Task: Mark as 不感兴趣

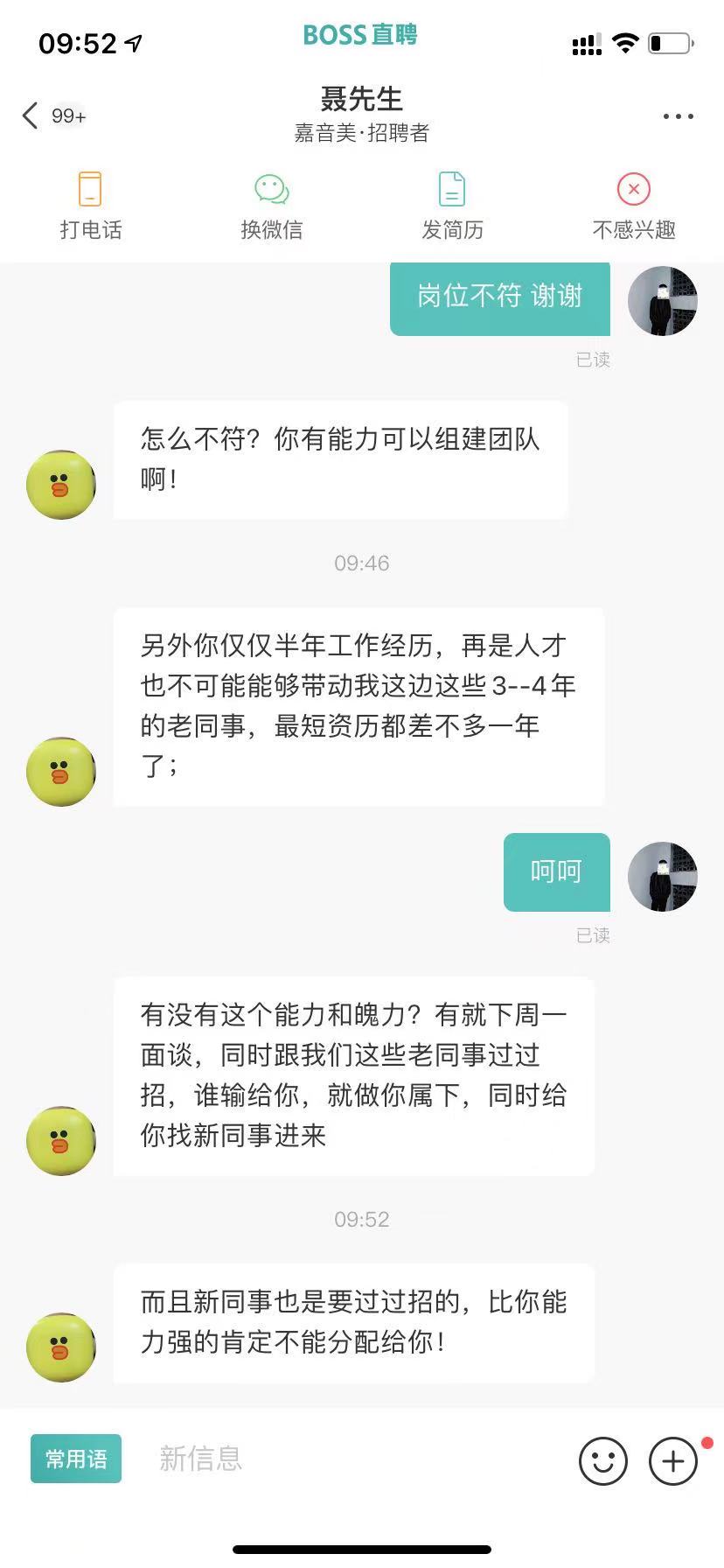Action: (x=634, y=206)
